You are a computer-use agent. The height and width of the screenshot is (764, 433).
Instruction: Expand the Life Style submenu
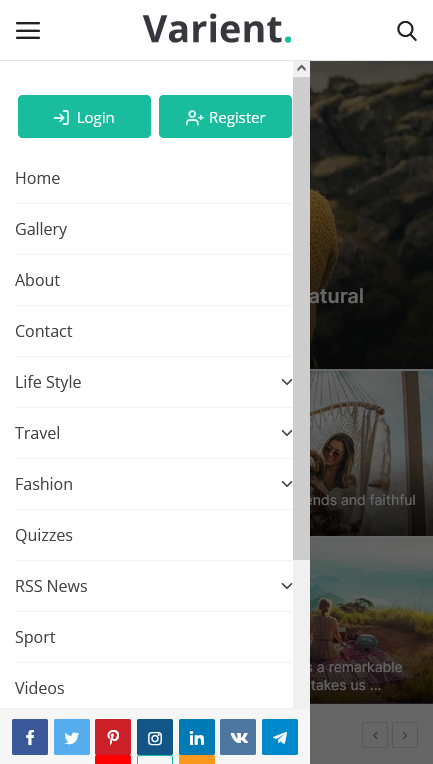tap(287, 382)
